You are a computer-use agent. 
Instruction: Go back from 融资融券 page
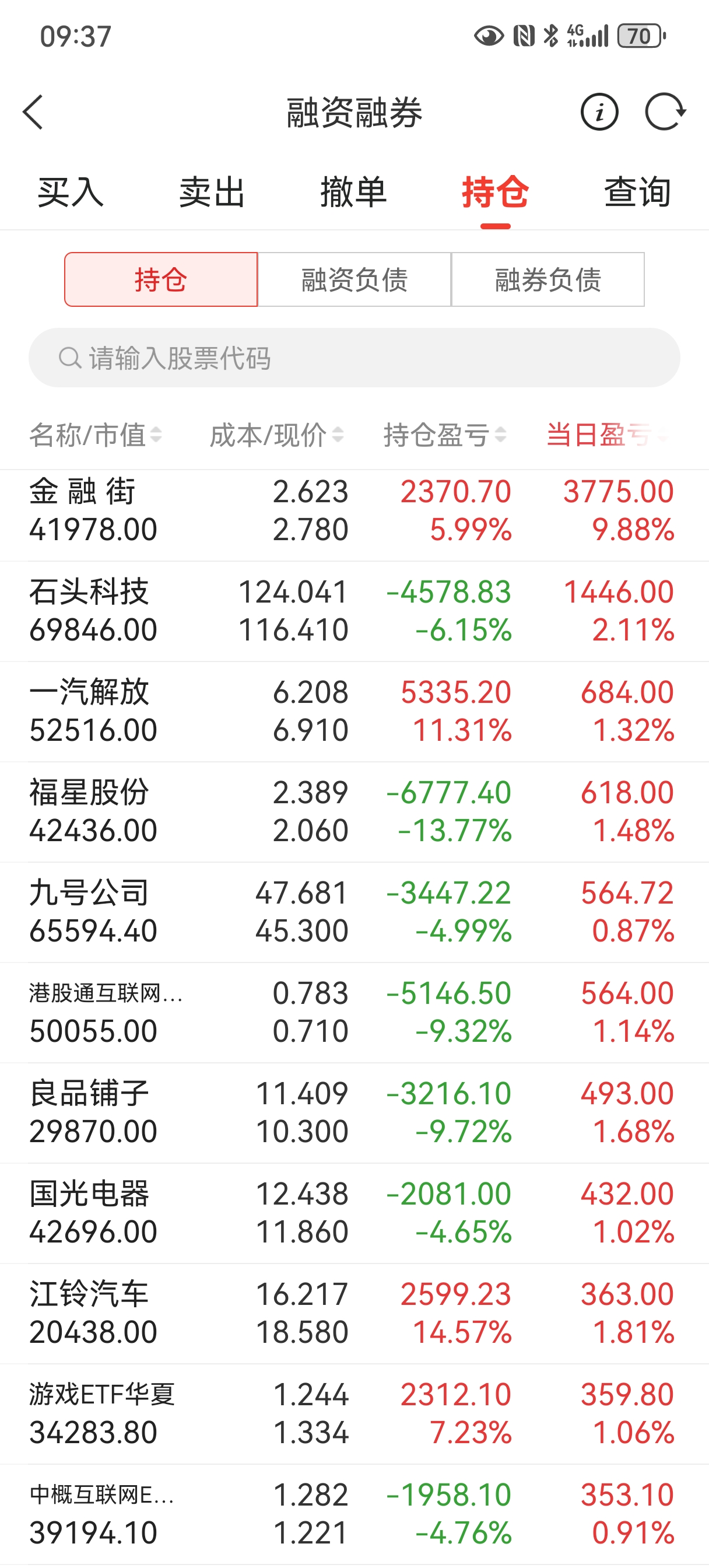pos(33,112)
